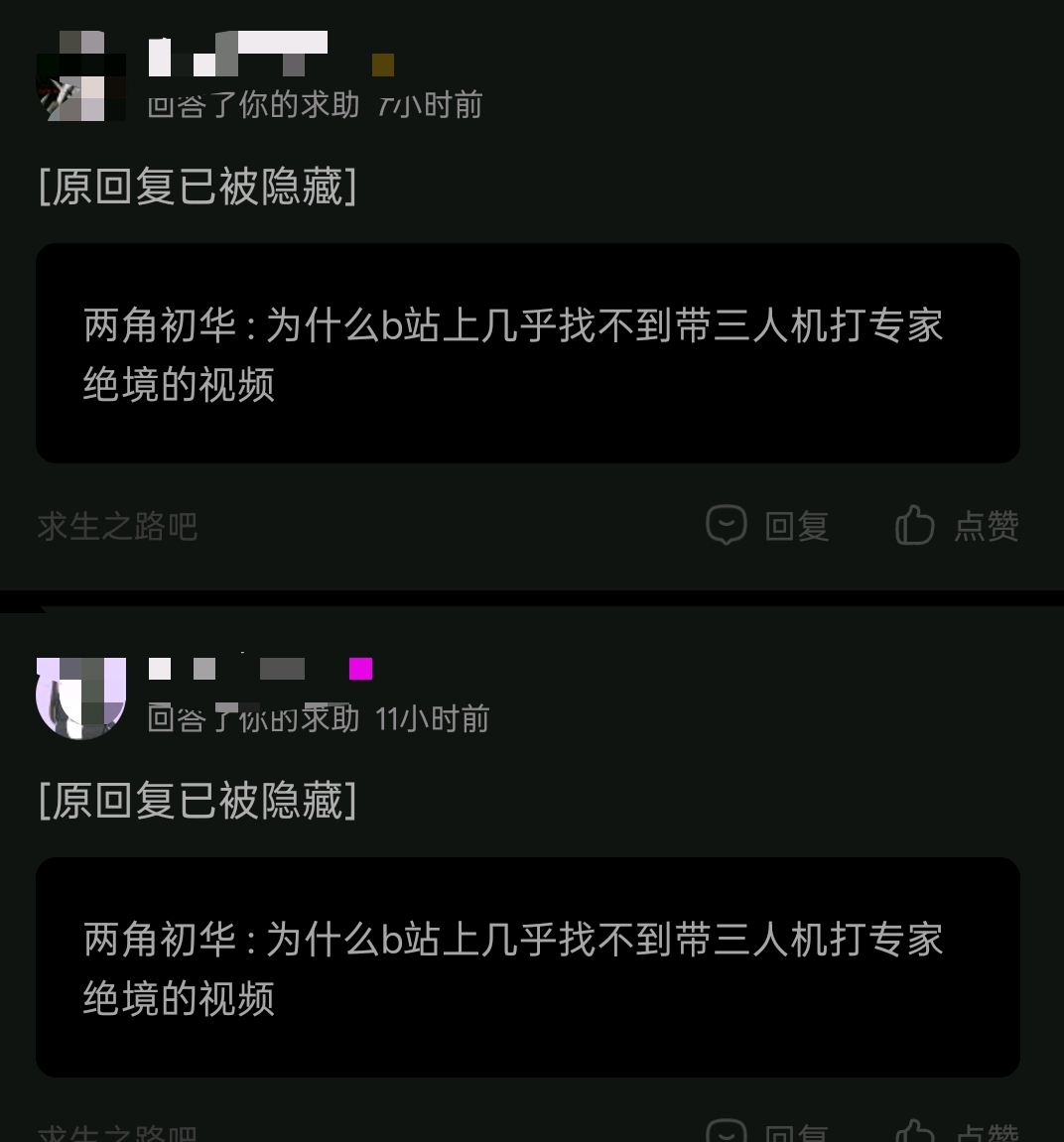1064x1142 pixels.
Task: Open the quoted post in the 7小时前 reply
Action: pyautogui.click(x=528, y=353)
